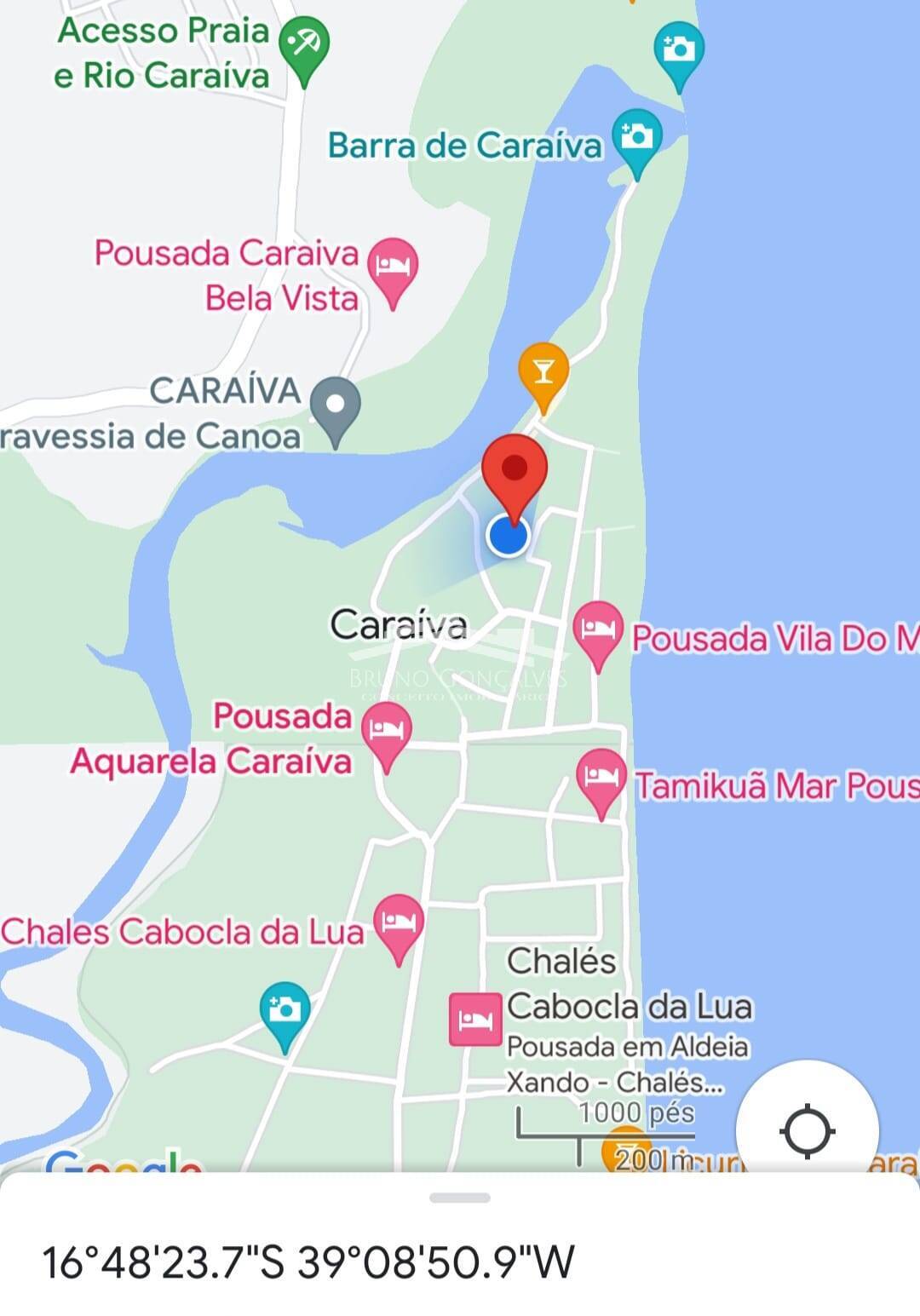Select the Tamikuã Mar Pousada pin
Viewport: 920px width, 1316px height.
coord(601,779)
